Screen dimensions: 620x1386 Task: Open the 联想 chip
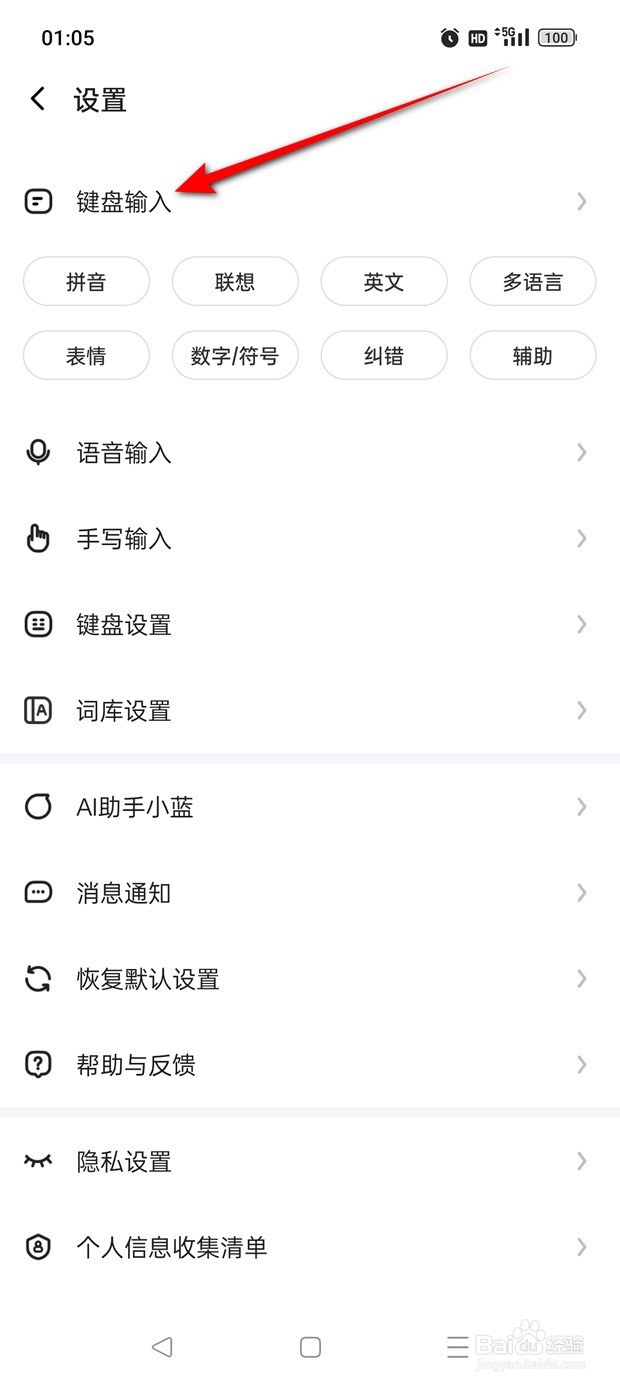(x=235, y=282)
